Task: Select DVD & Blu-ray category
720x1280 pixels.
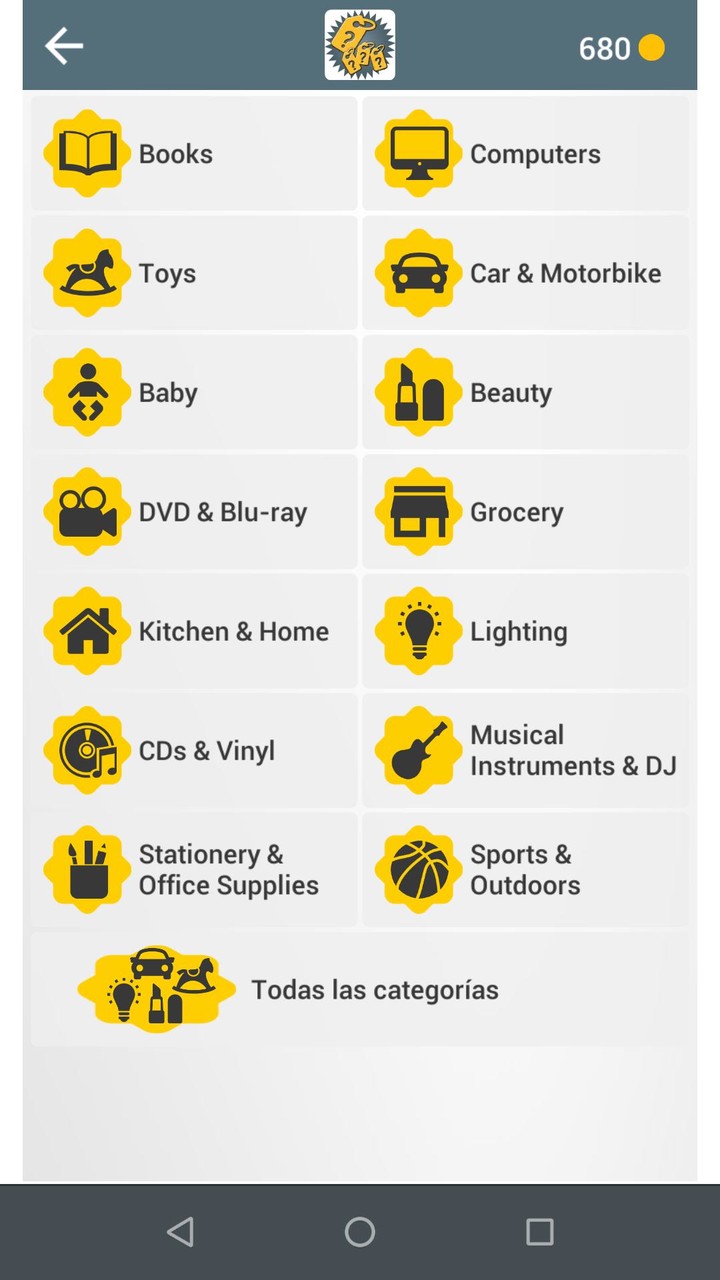Action: click(194, 512)
